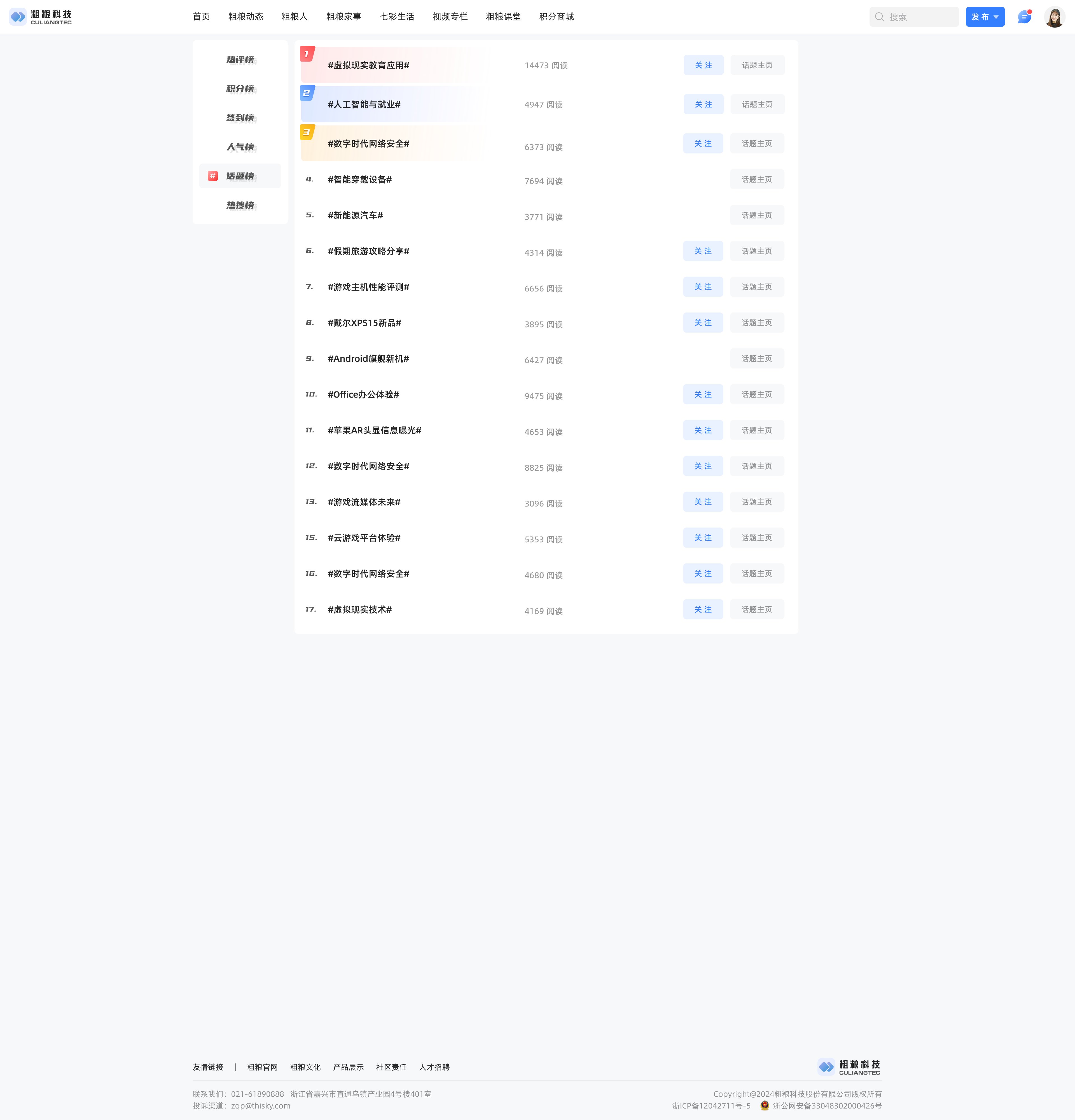This screenshot has height=1120, width=1075.
Task: Visit the 积分商城 page
Action: pos(556,17)
